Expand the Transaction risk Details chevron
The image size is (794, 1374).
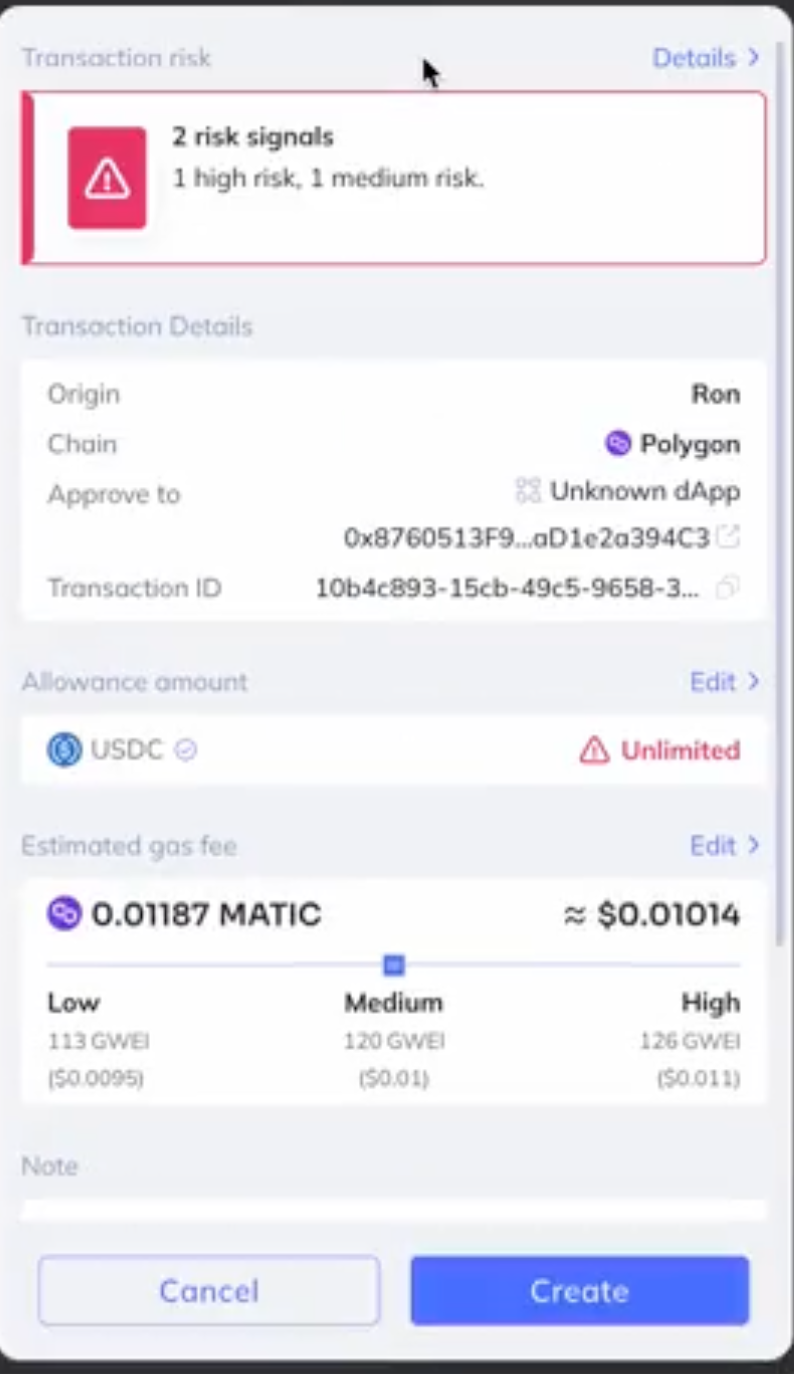(x=708, y=57)
